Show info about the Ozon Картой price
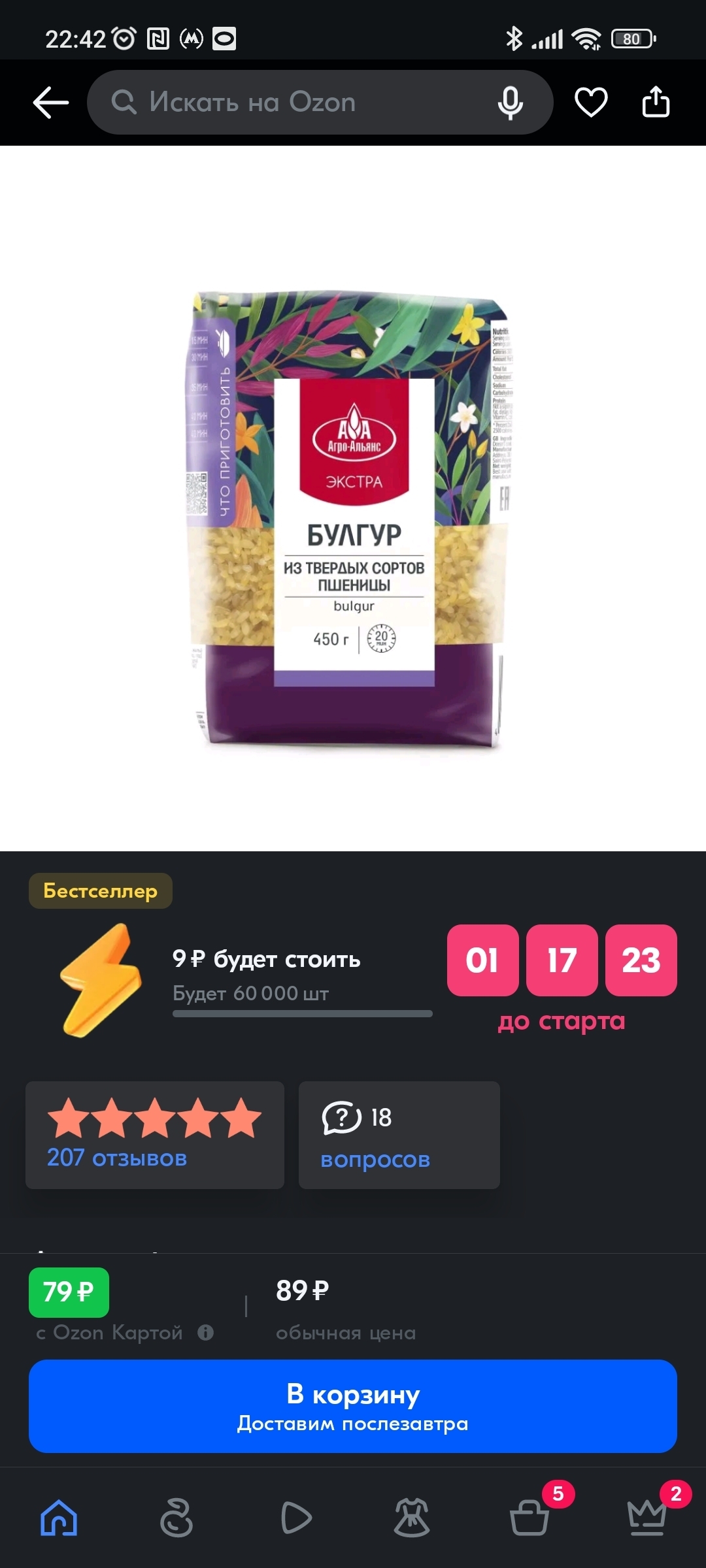The width and height of the screenshot is (706, 1568). 205,1333
